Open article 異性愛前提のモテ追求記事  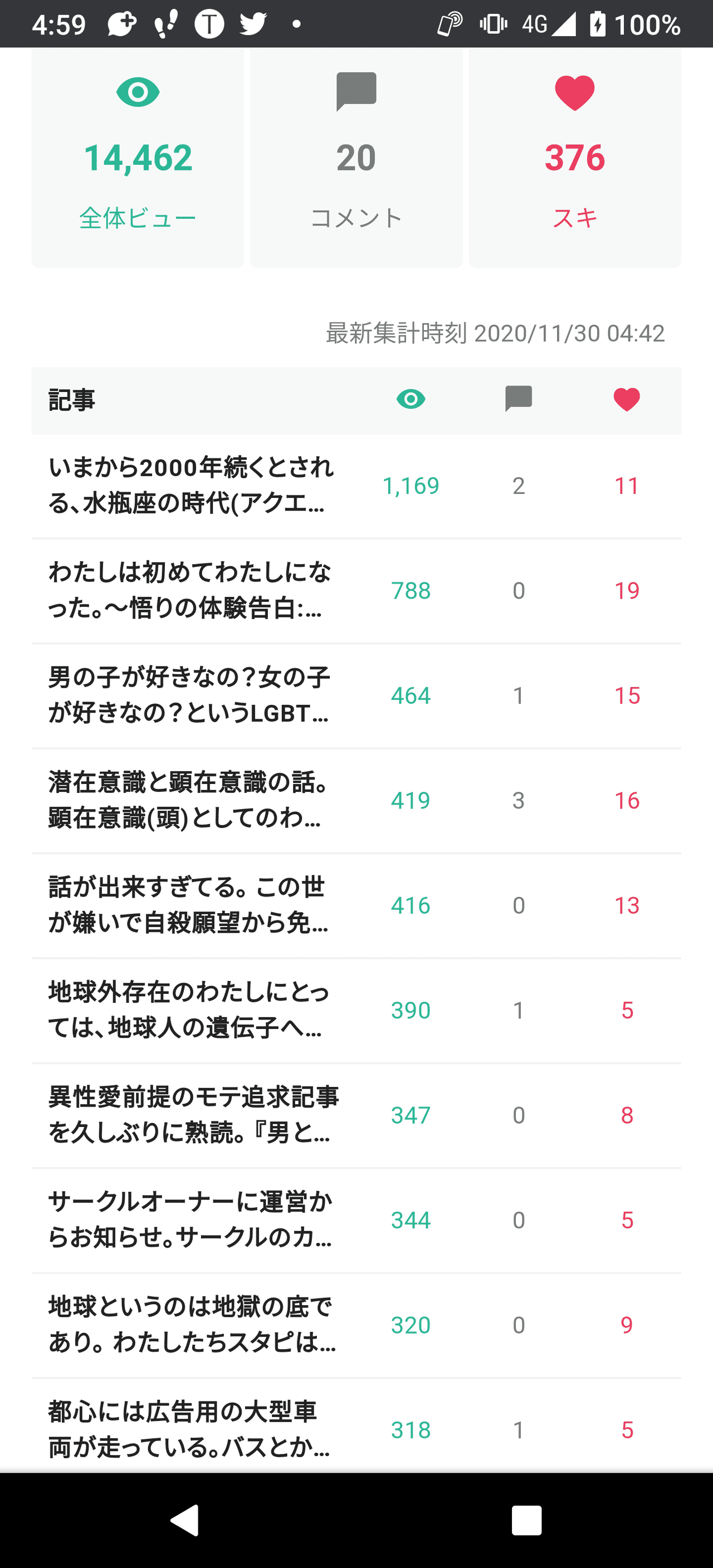(356, 1115)
